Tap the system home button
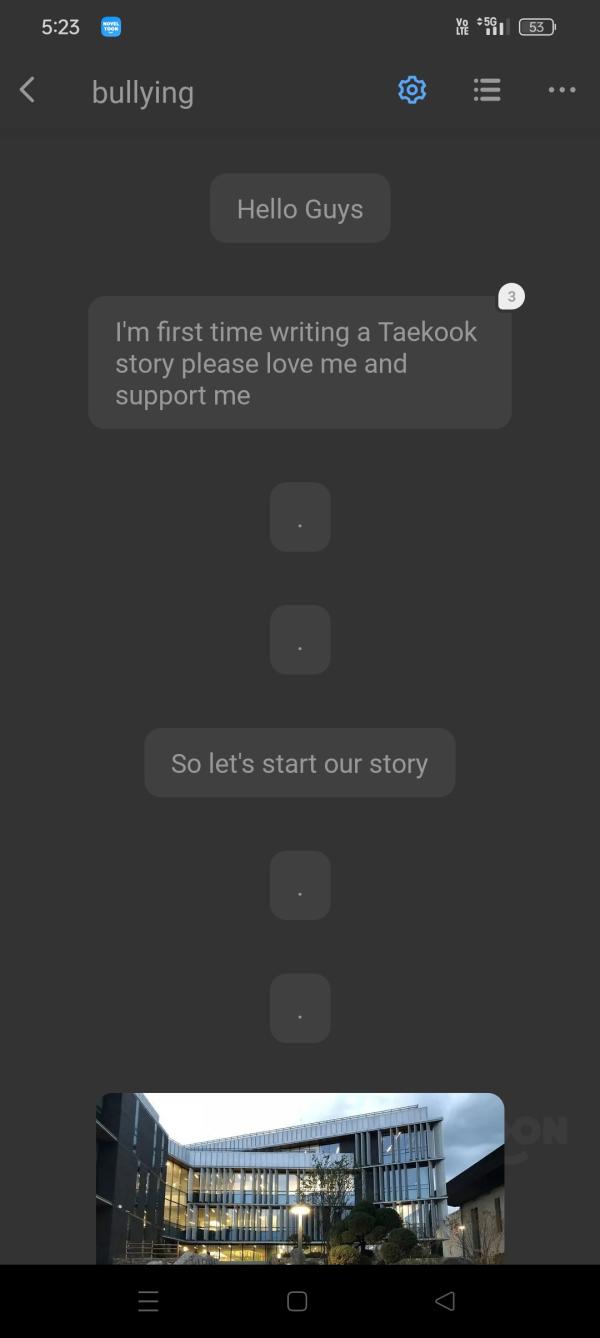This screenshot has width=600, height=1338. pos(297,1301)
